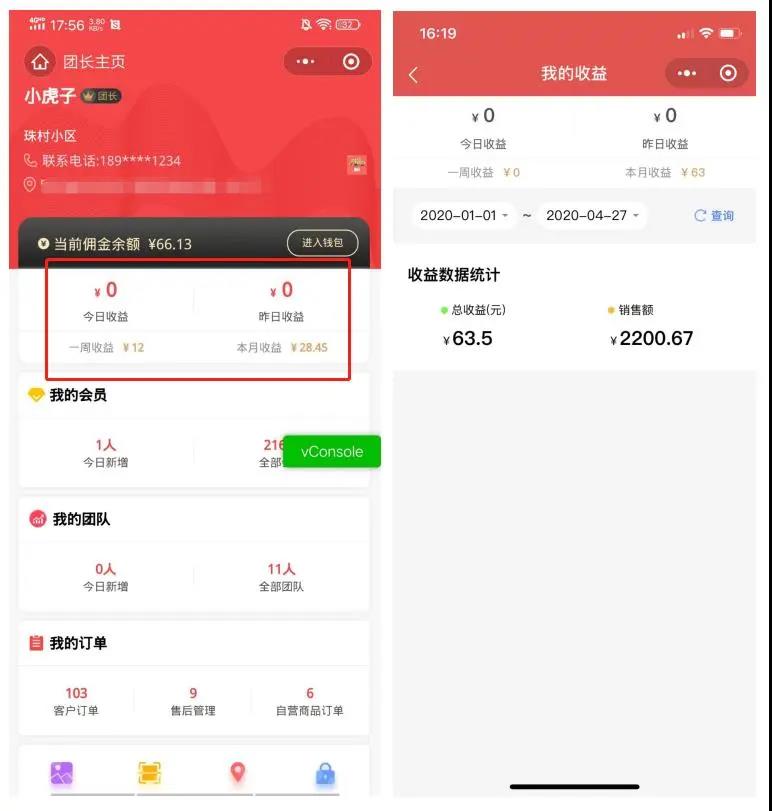View 全部团队 with 11人
The image size is (772, 811).
coord(281,577)
